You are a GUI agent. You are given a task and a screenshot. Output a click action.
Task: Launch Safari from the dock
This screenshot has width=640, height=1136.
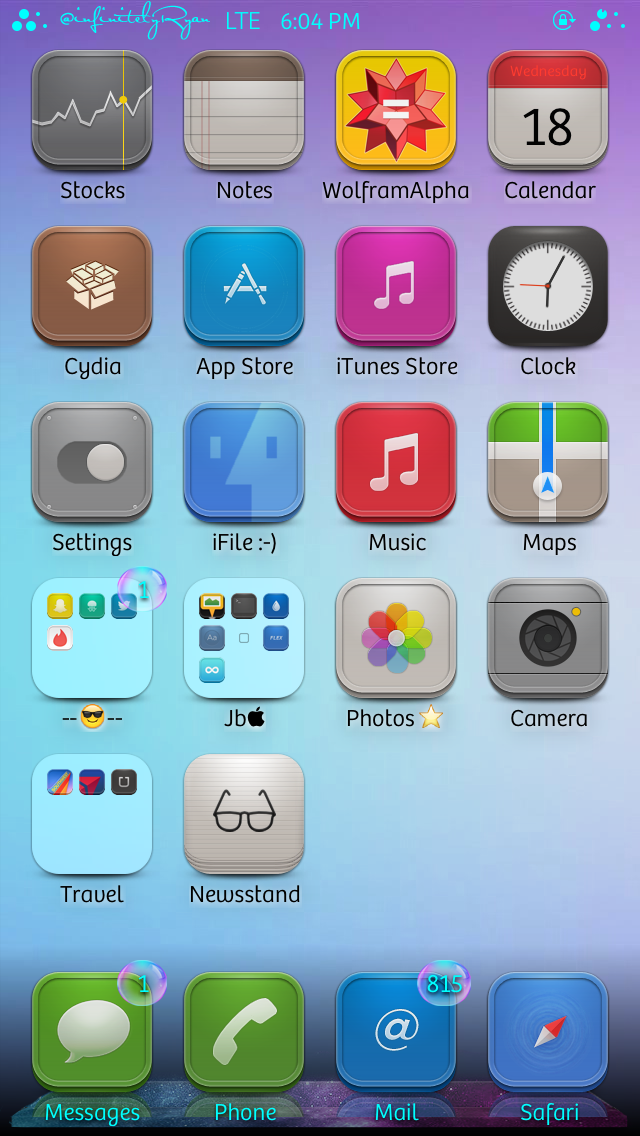(548, 1030)
